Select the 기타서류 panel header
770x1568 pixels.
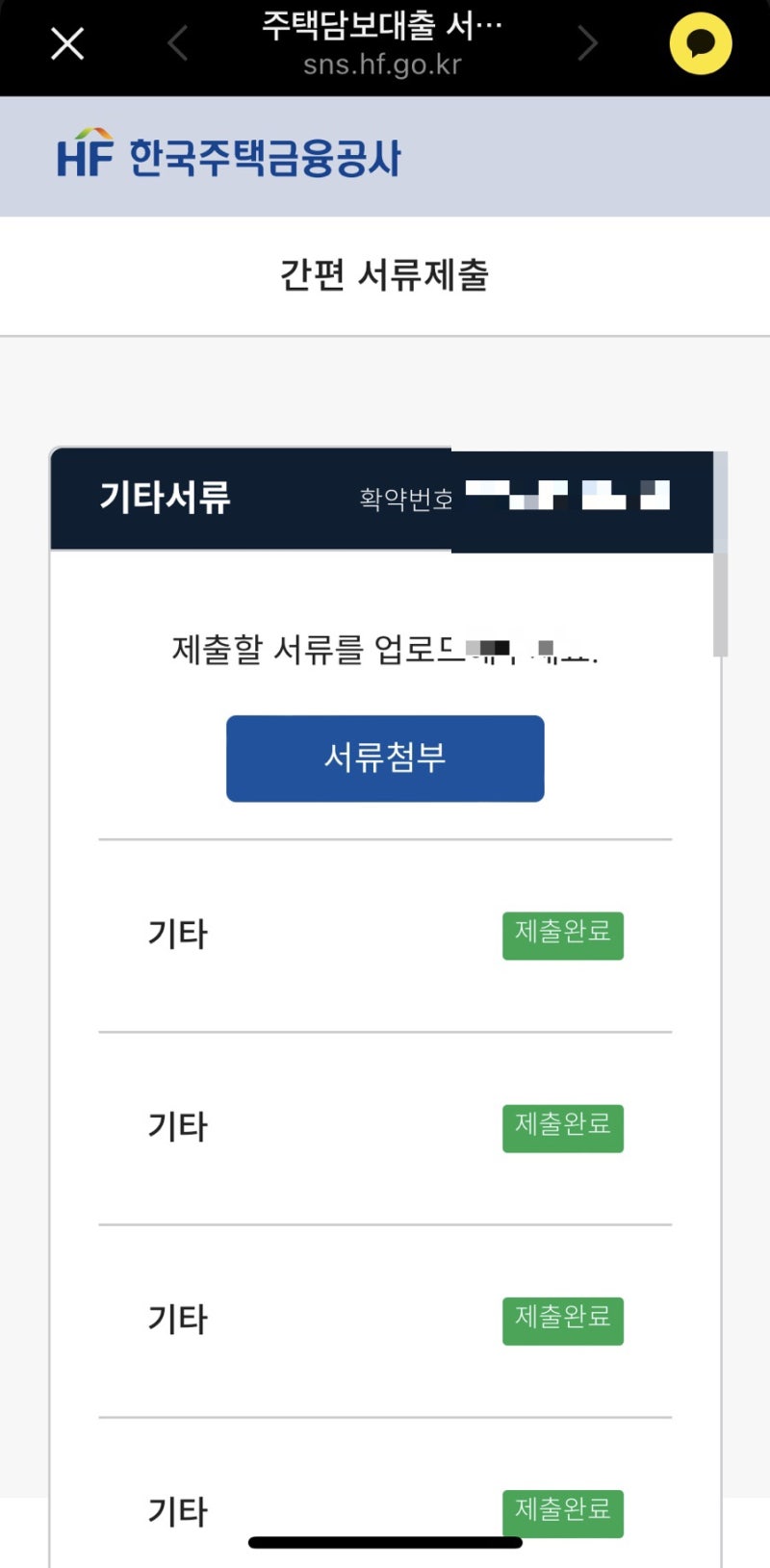tap(163, 499)
